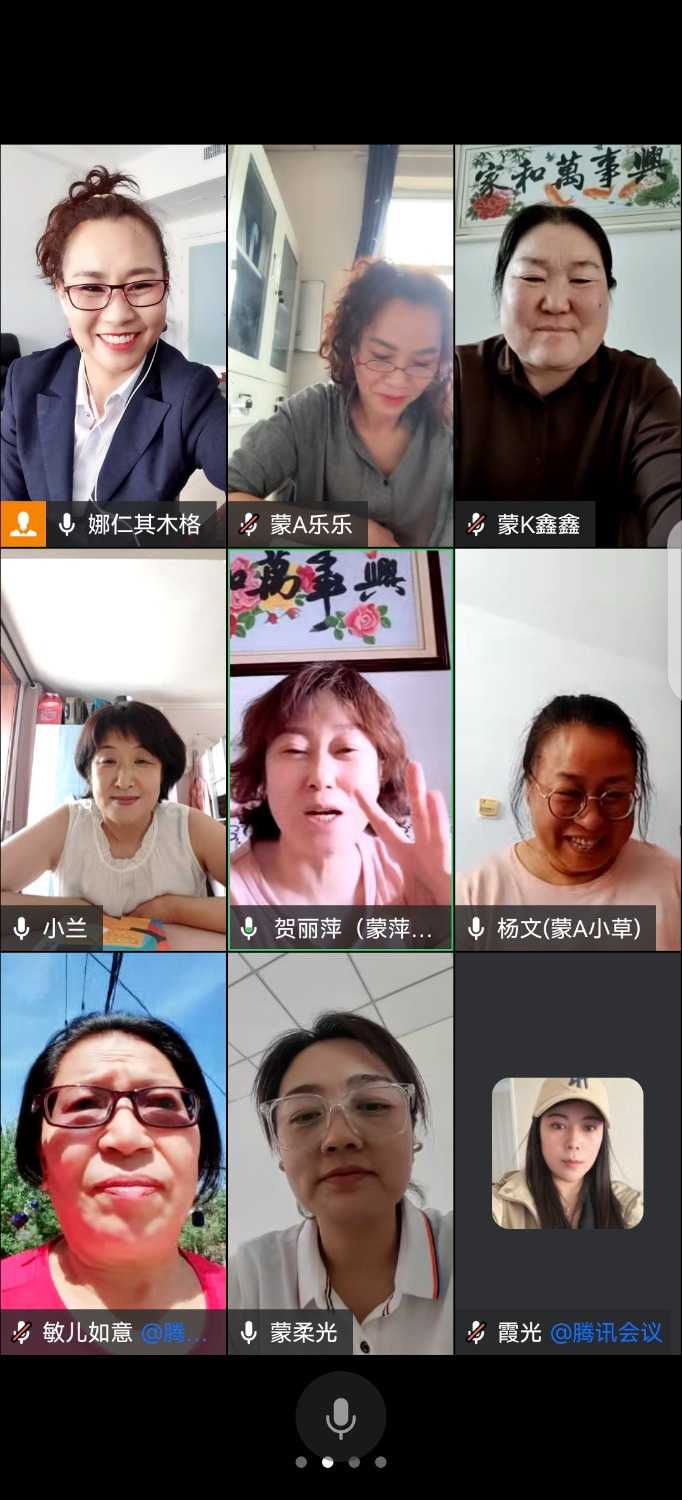Open the 杨文(蒙A小草) video tile

tap(568, 750)
